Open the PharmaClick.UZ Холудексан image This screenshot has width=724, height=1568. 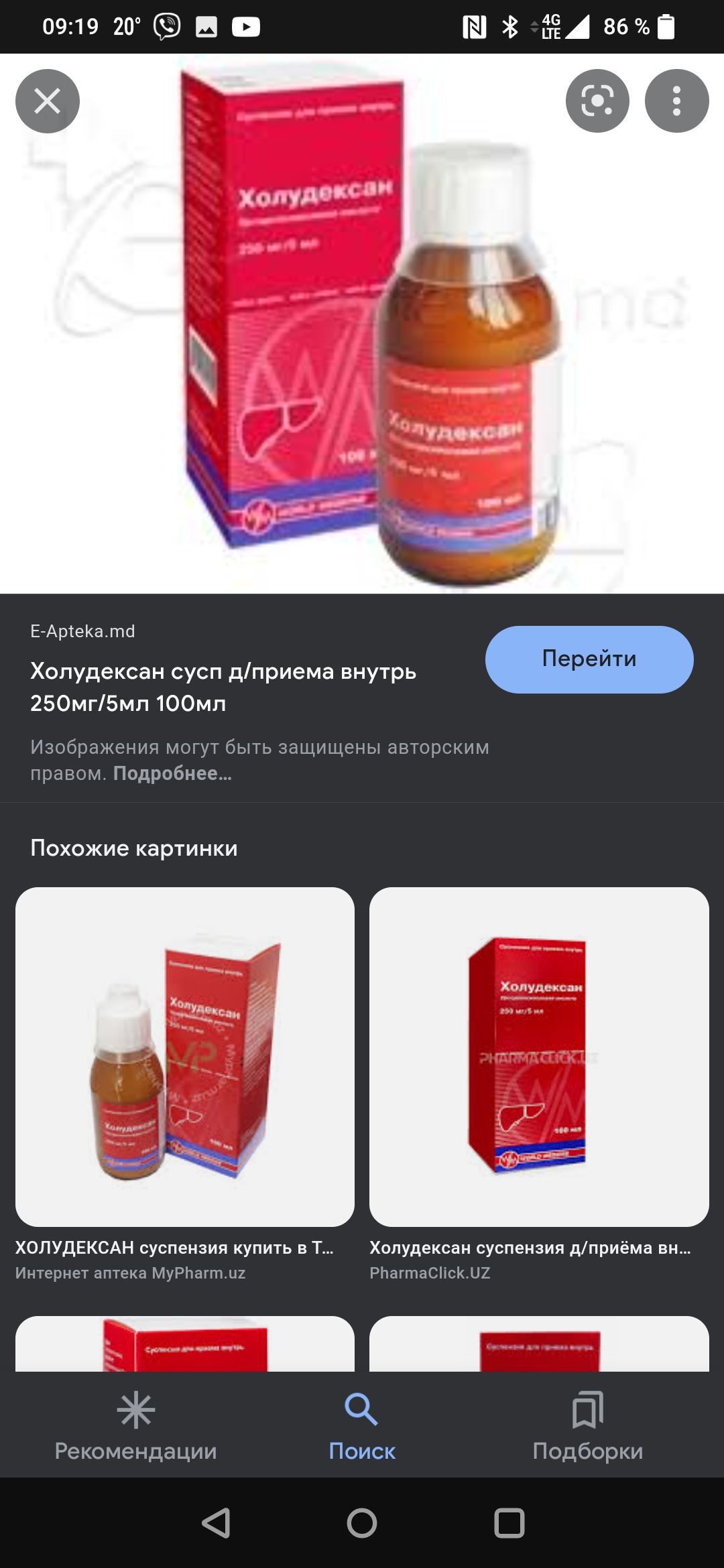pos(539,1057)
